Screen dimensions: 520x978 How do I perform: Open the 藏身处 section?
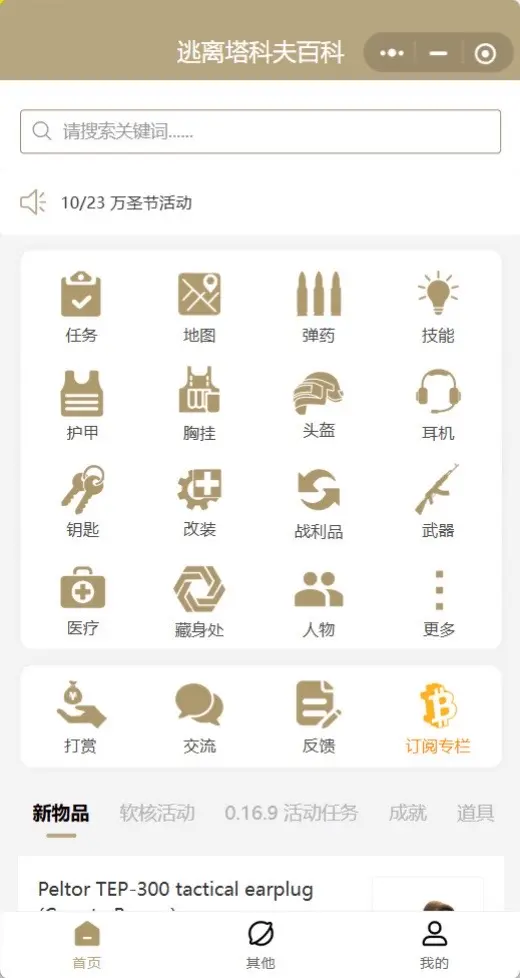pos(200,601)
